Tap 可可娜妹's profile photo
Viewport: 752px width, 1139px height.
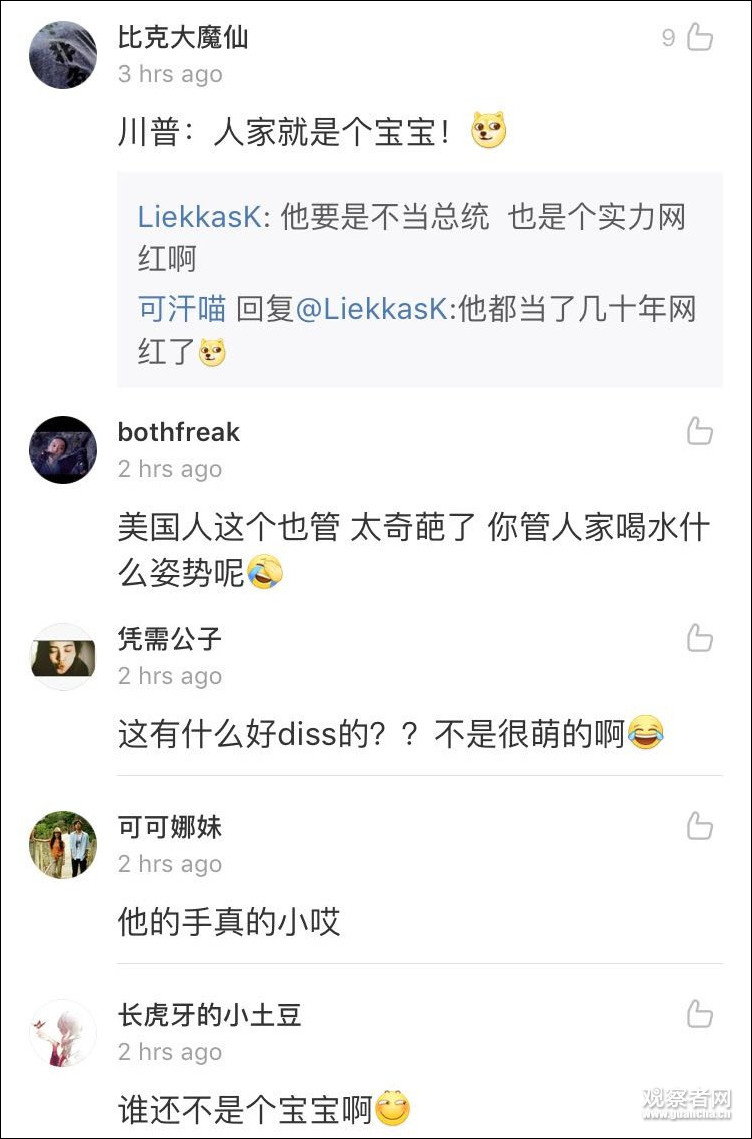click(x=62, y=845)
